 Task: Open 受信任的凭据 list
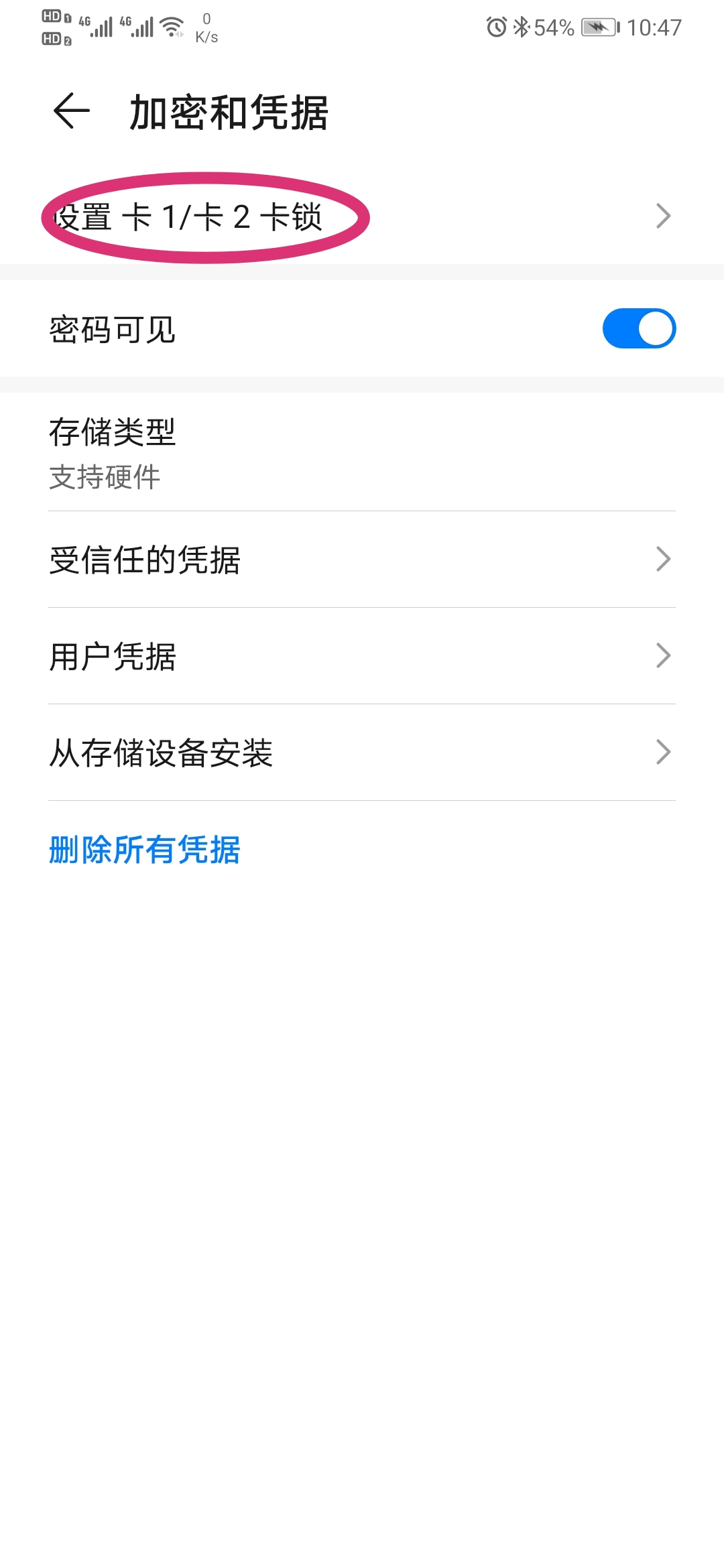268,558
